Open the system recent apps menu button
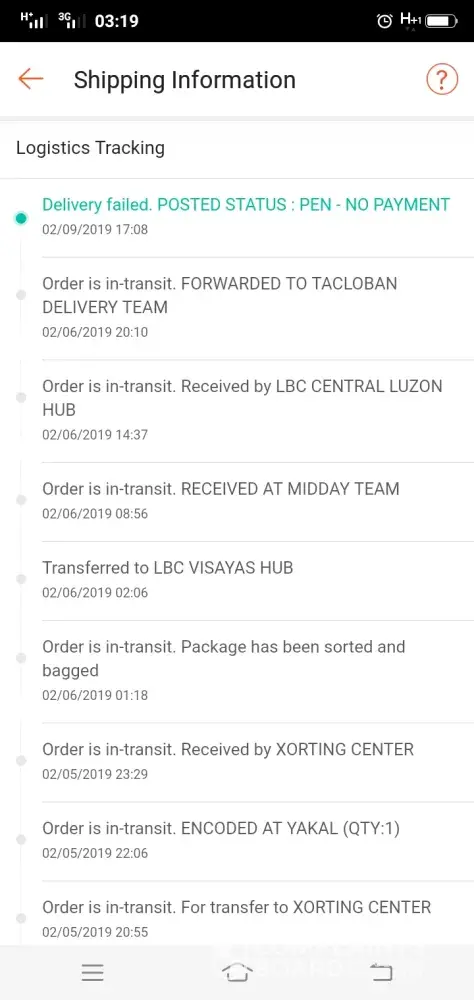 (93, 972)
